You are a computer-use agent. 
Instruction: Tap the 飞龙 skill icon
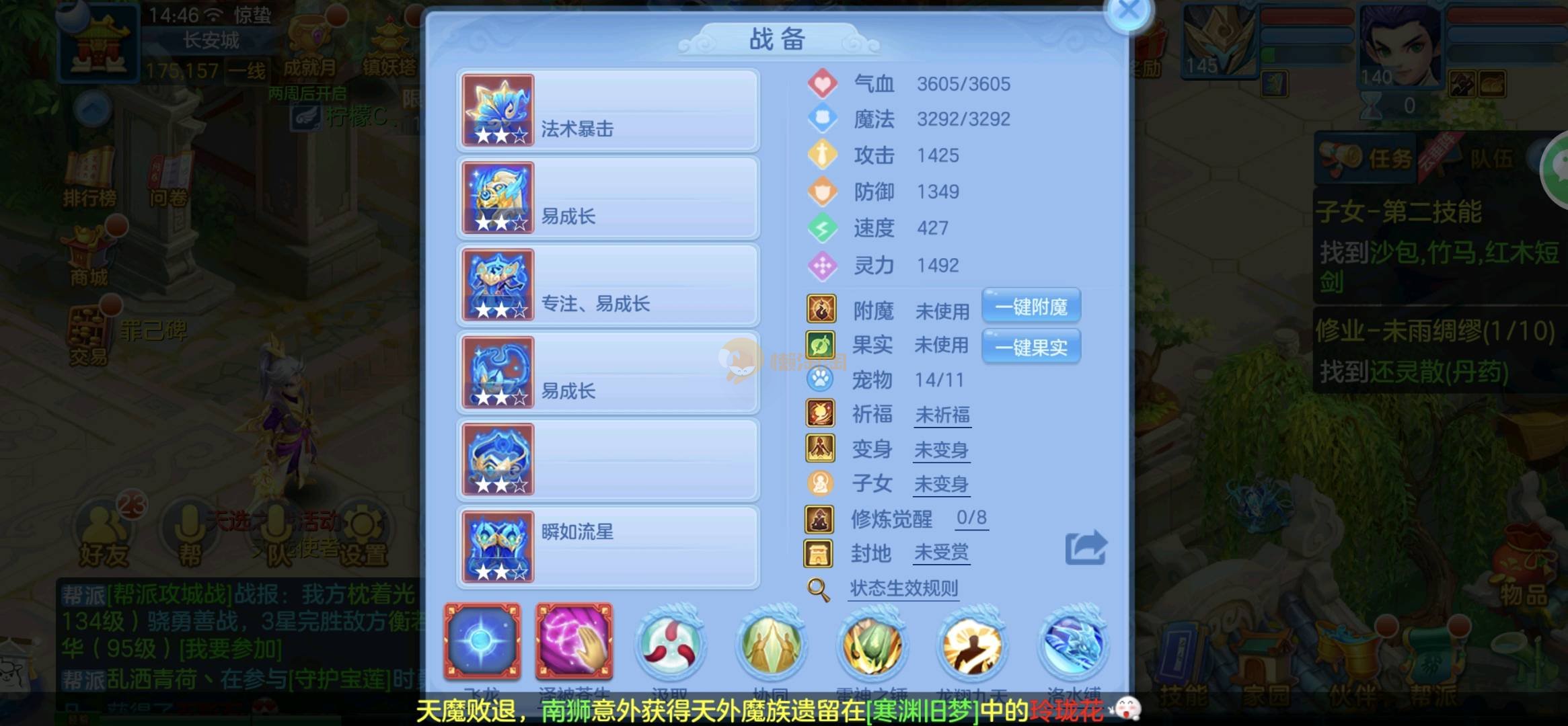click(x=482, y=642)
